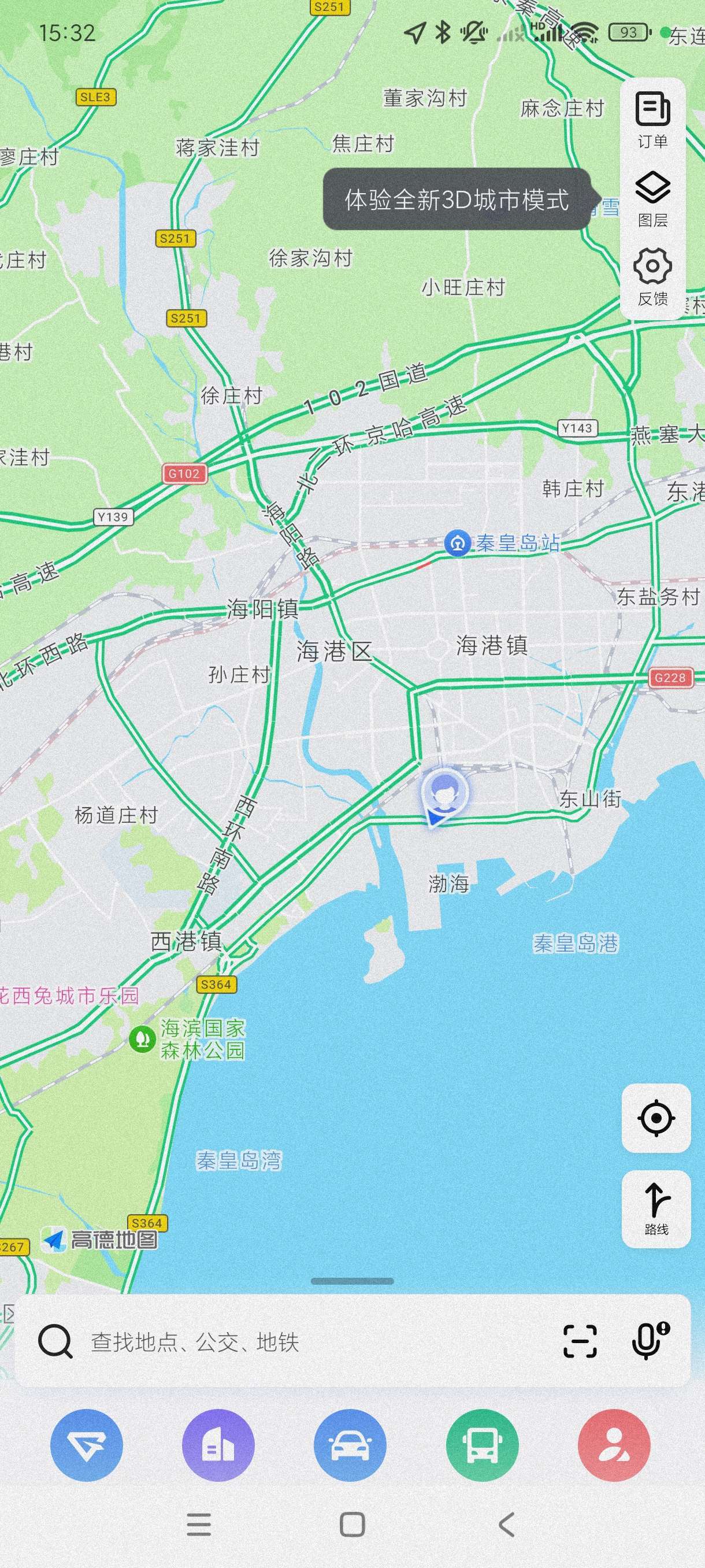This screenshot has width=705, height=1568.
Task: Go to the system home screen
Action: (352, 1525)
